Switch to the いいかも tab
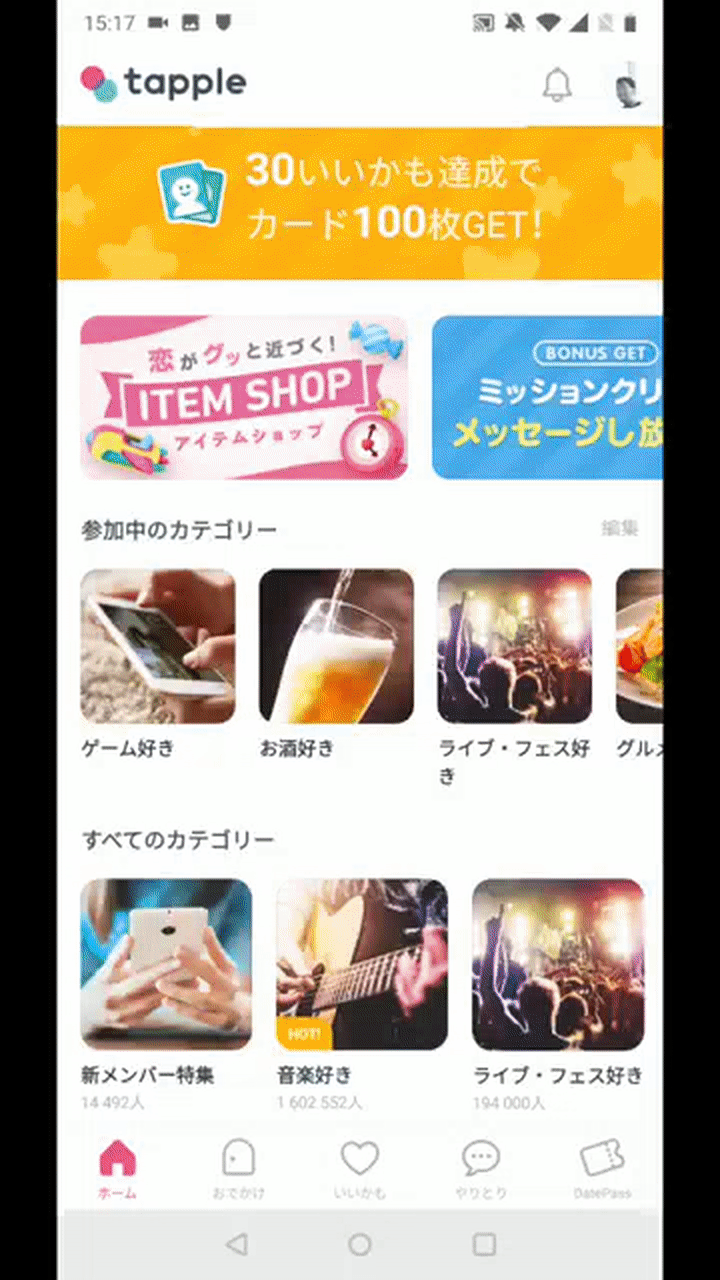Viewport: 720px width, 1280px height. 360,1169
